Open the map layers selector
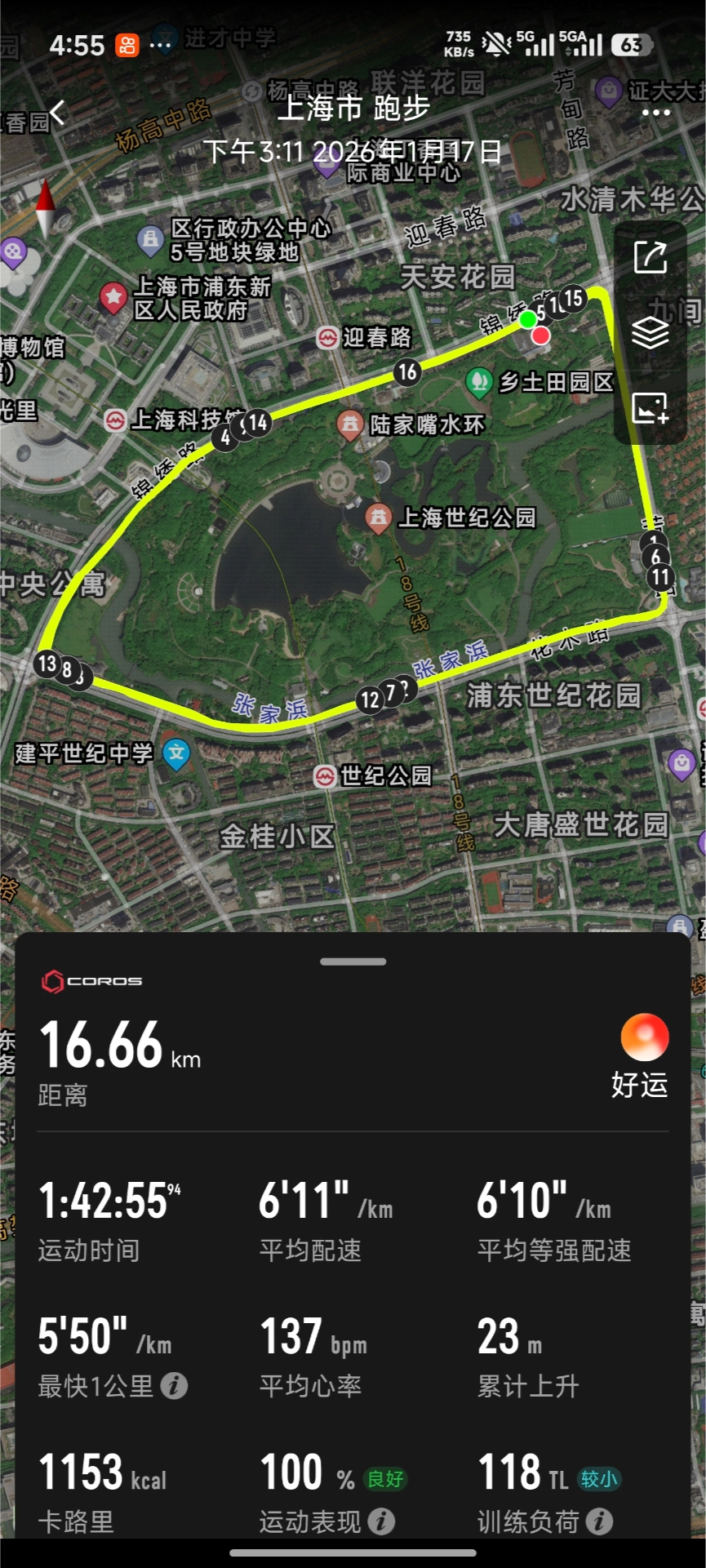The height and width of the screenshot is (1568, 706). point(650,332)
